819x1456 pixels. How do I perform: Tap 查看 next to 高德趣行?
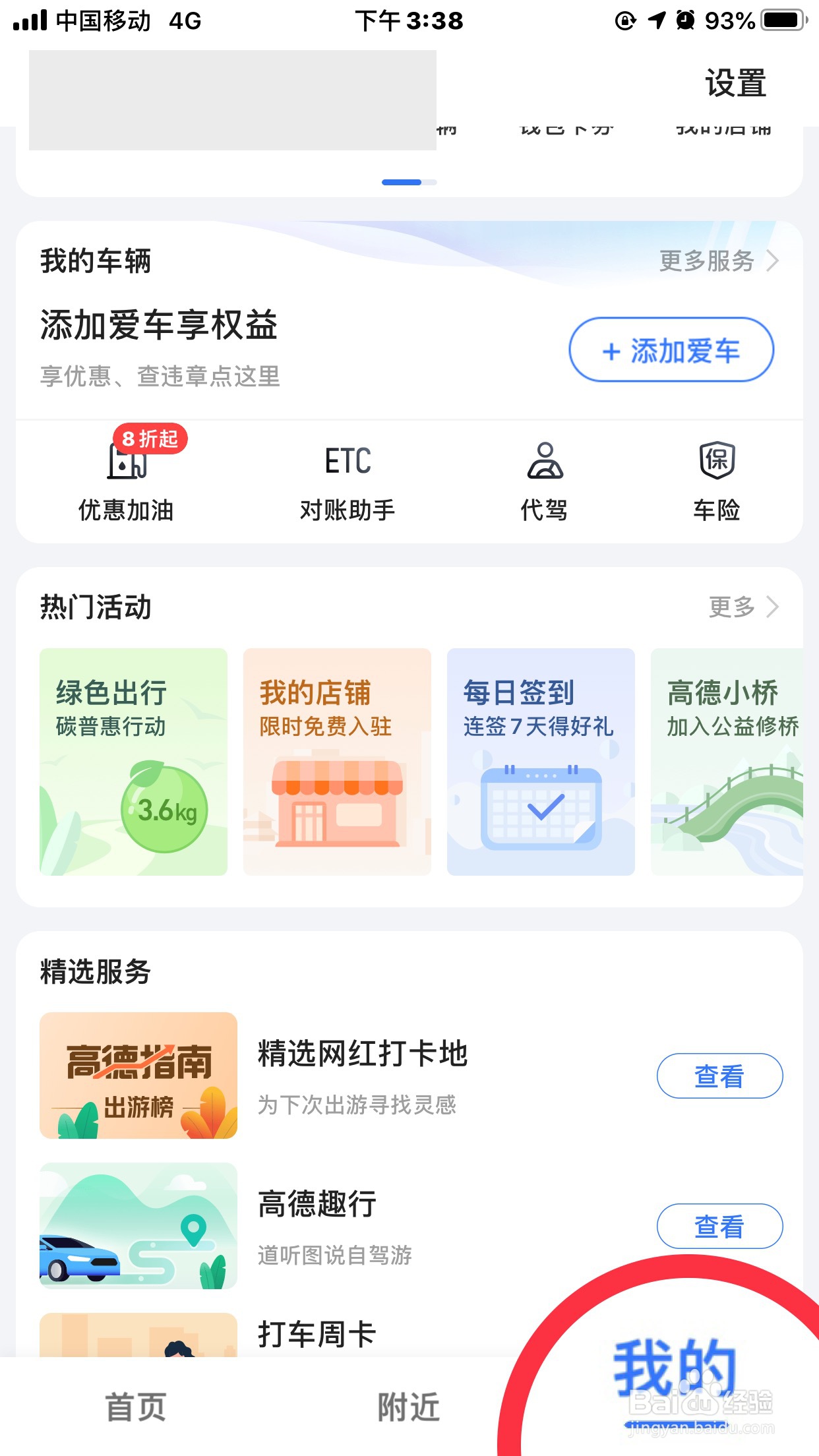719,1227
